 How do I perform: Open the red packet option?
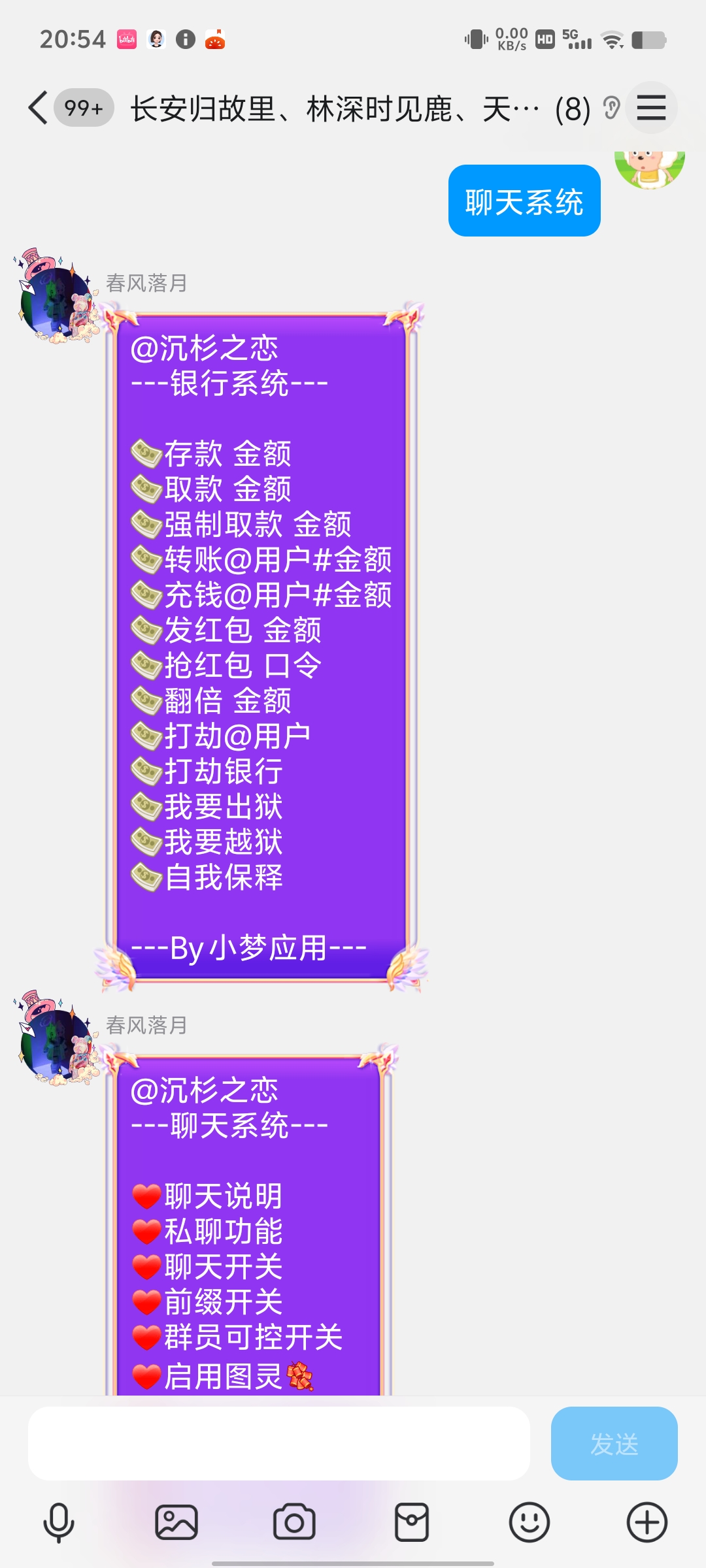(x=412, y=1522)
